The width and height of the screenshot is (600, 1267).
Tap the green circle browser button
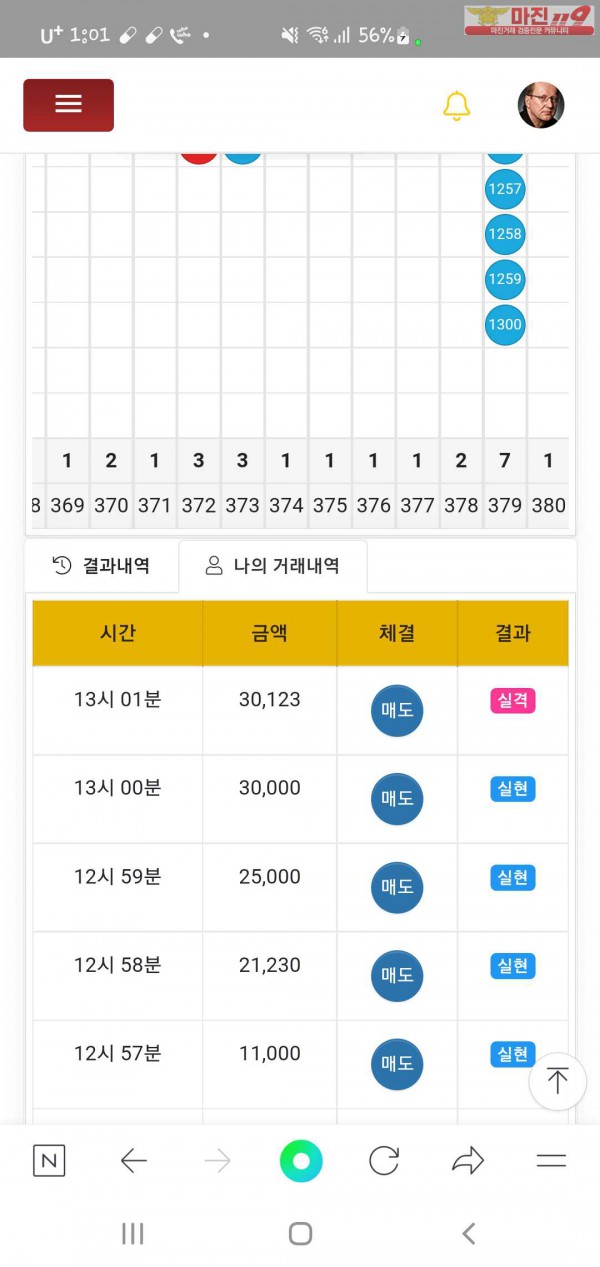pyautogui.click(x=301, y=1160)
